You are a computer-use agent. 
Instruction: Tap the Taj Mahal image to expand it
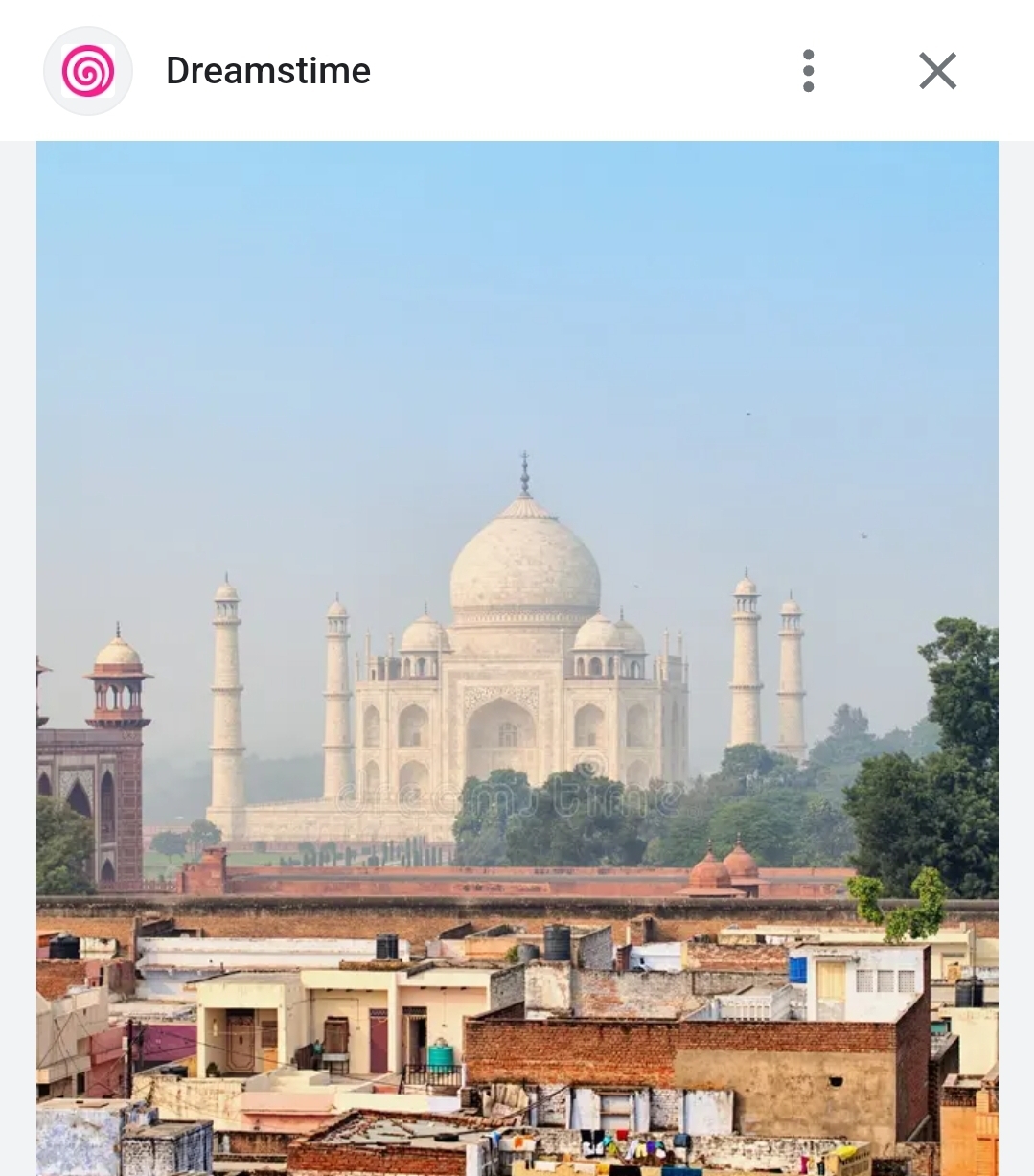pos(517,657)
